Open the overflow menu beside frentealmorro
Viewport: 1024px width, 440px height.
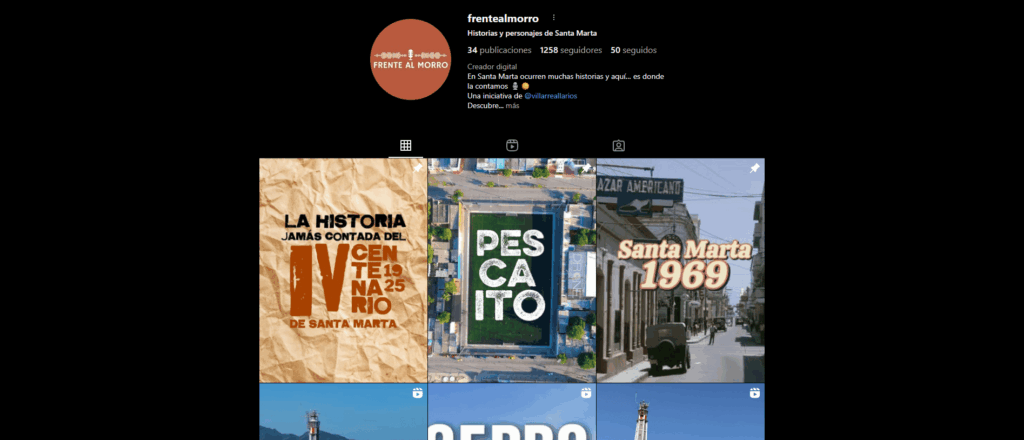[553, 18]
